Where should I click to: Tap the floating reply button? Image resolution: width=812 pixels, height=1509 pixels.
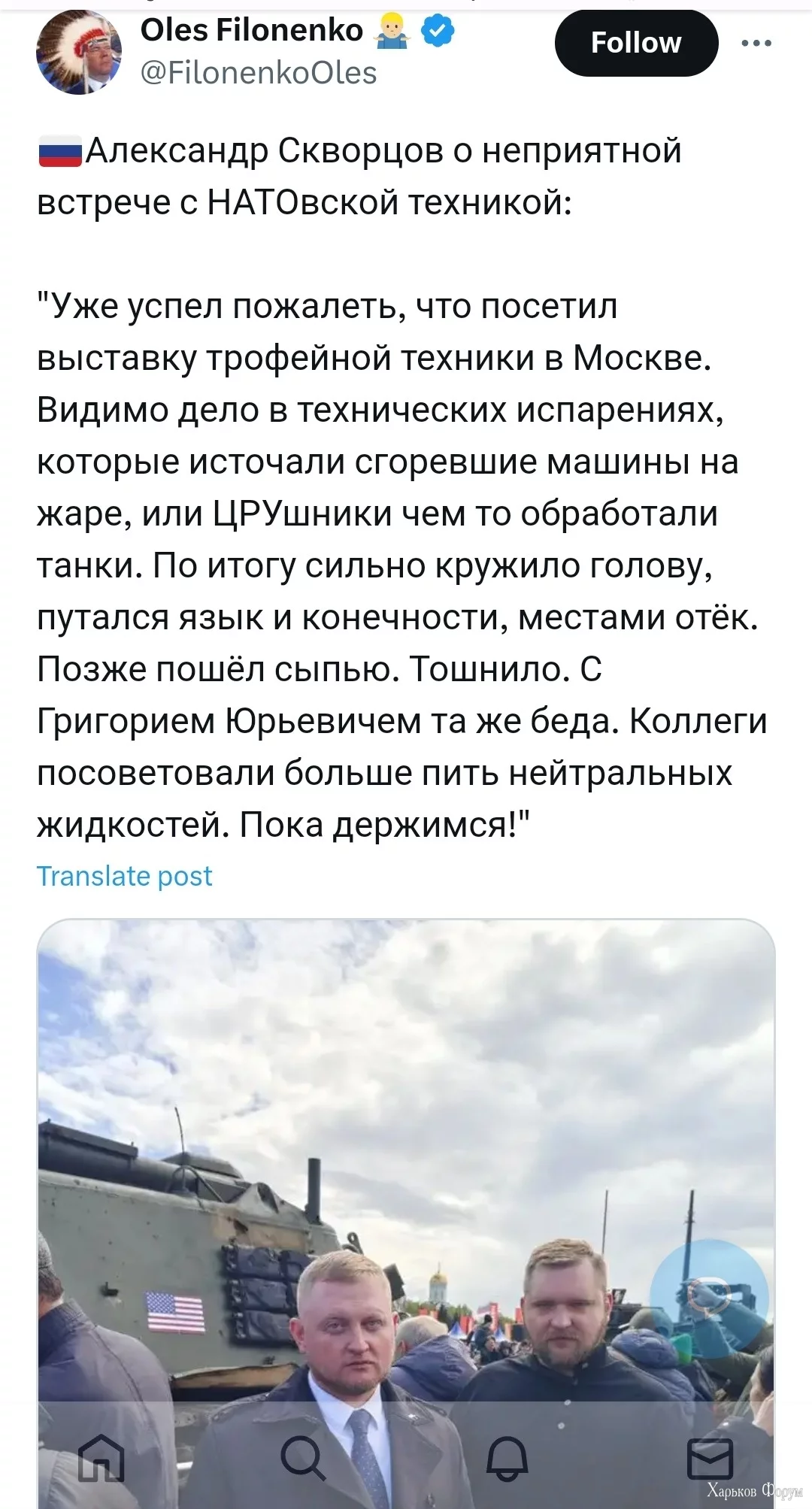tap(709, 1298)
